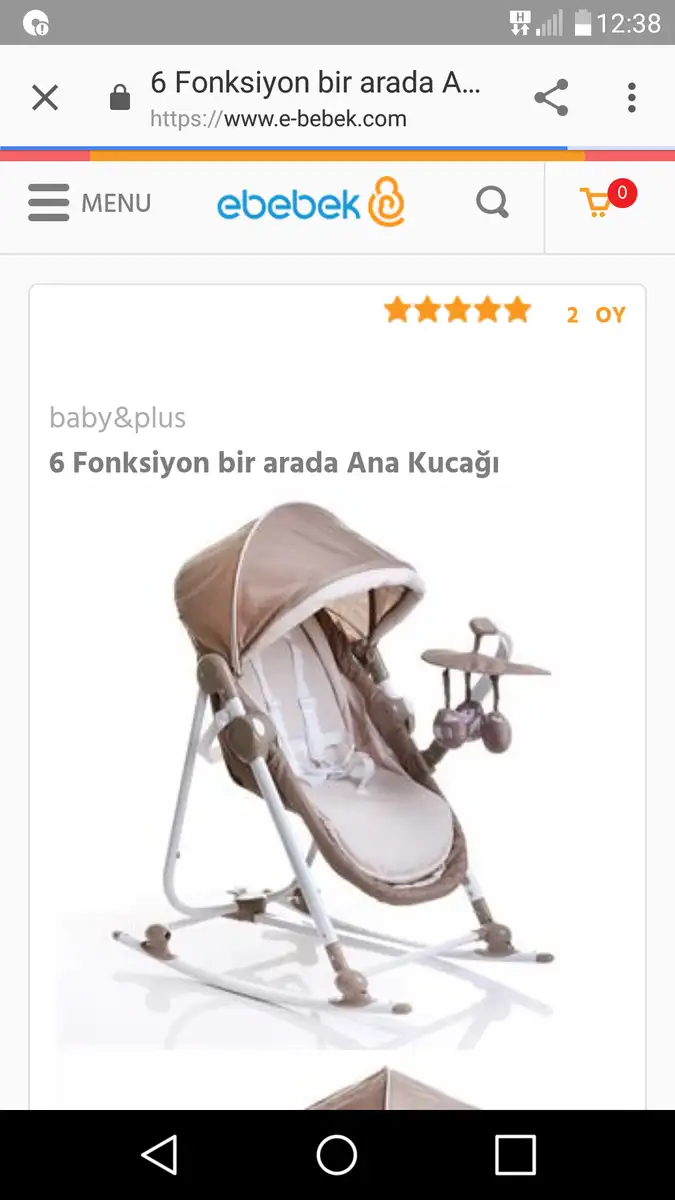Screen dimensions: 675x1200
Task: Go to ebebek home via logo
Action: pos(311,203)
